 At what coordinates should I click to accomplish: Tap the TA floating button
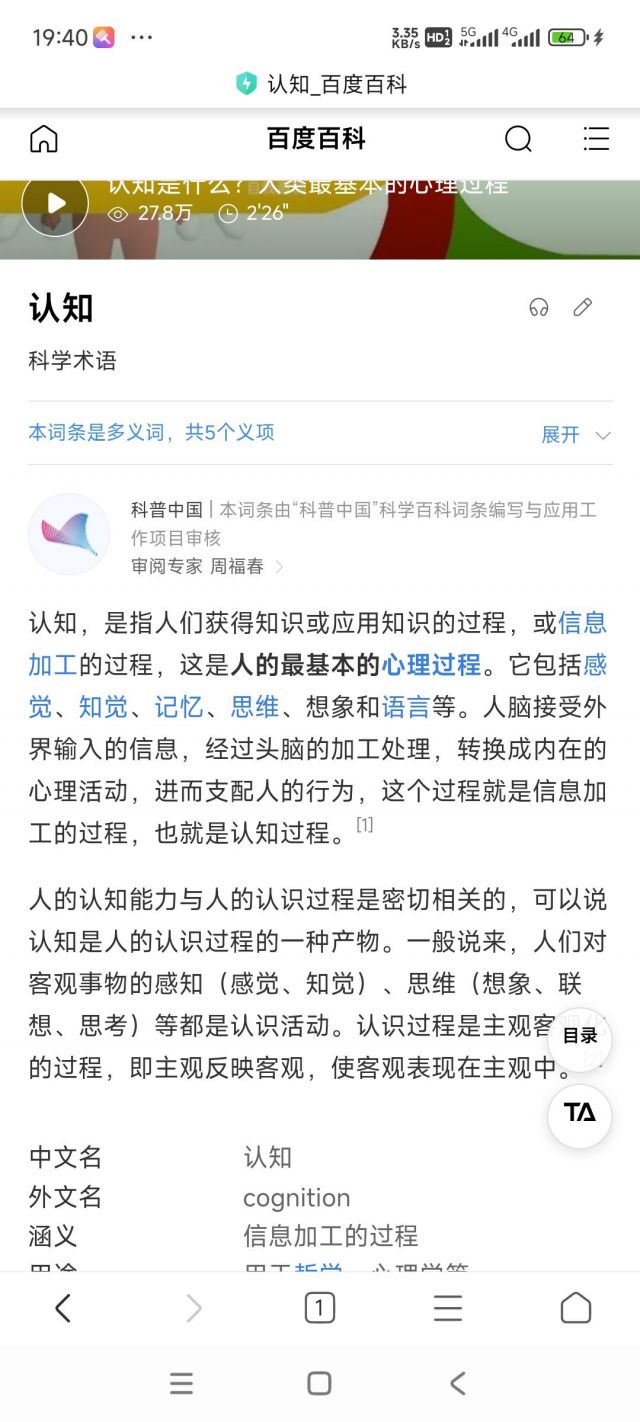click(x=580, y=1112)
